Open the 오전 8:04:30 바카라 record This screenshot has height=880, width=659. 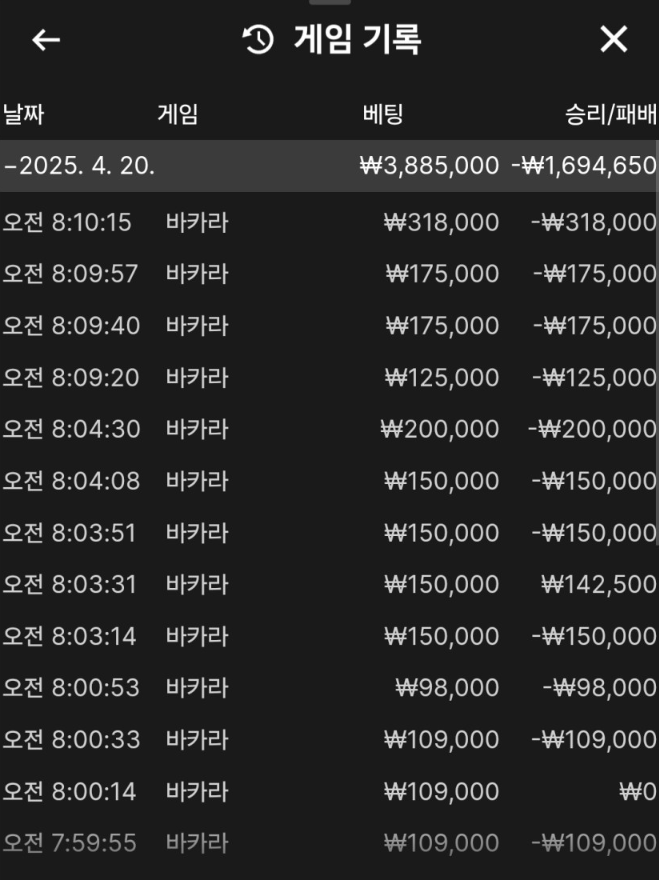tap(329, 429)
